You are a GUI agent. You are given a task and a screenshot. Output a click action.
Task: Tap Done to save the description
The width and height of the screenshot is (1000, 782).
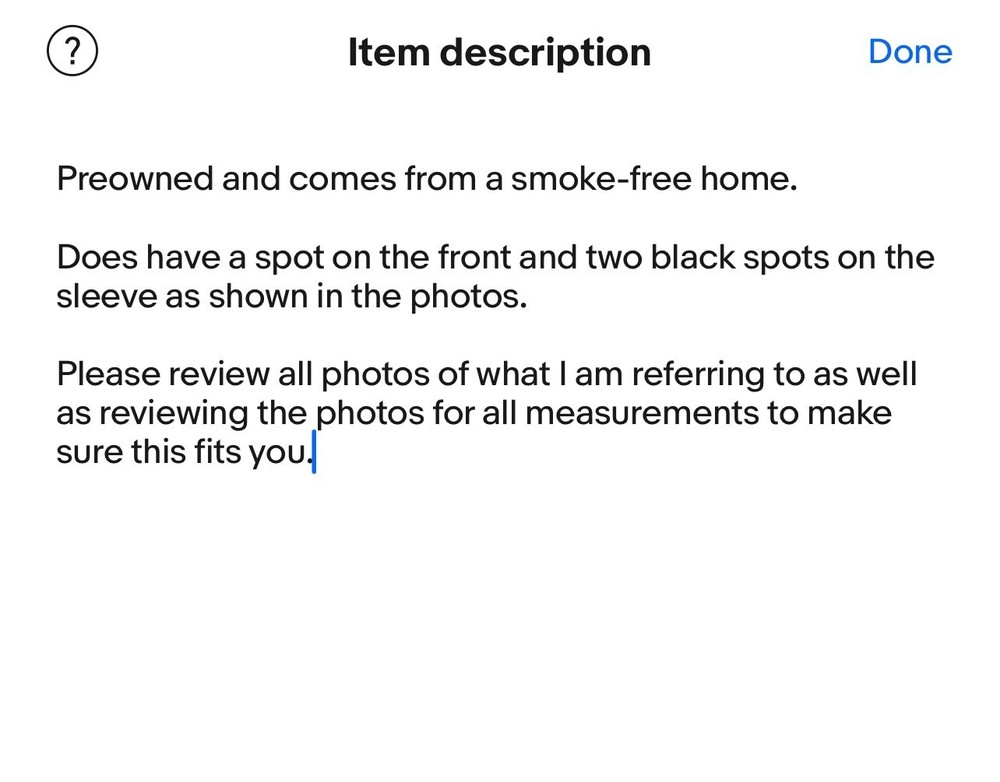909,51
